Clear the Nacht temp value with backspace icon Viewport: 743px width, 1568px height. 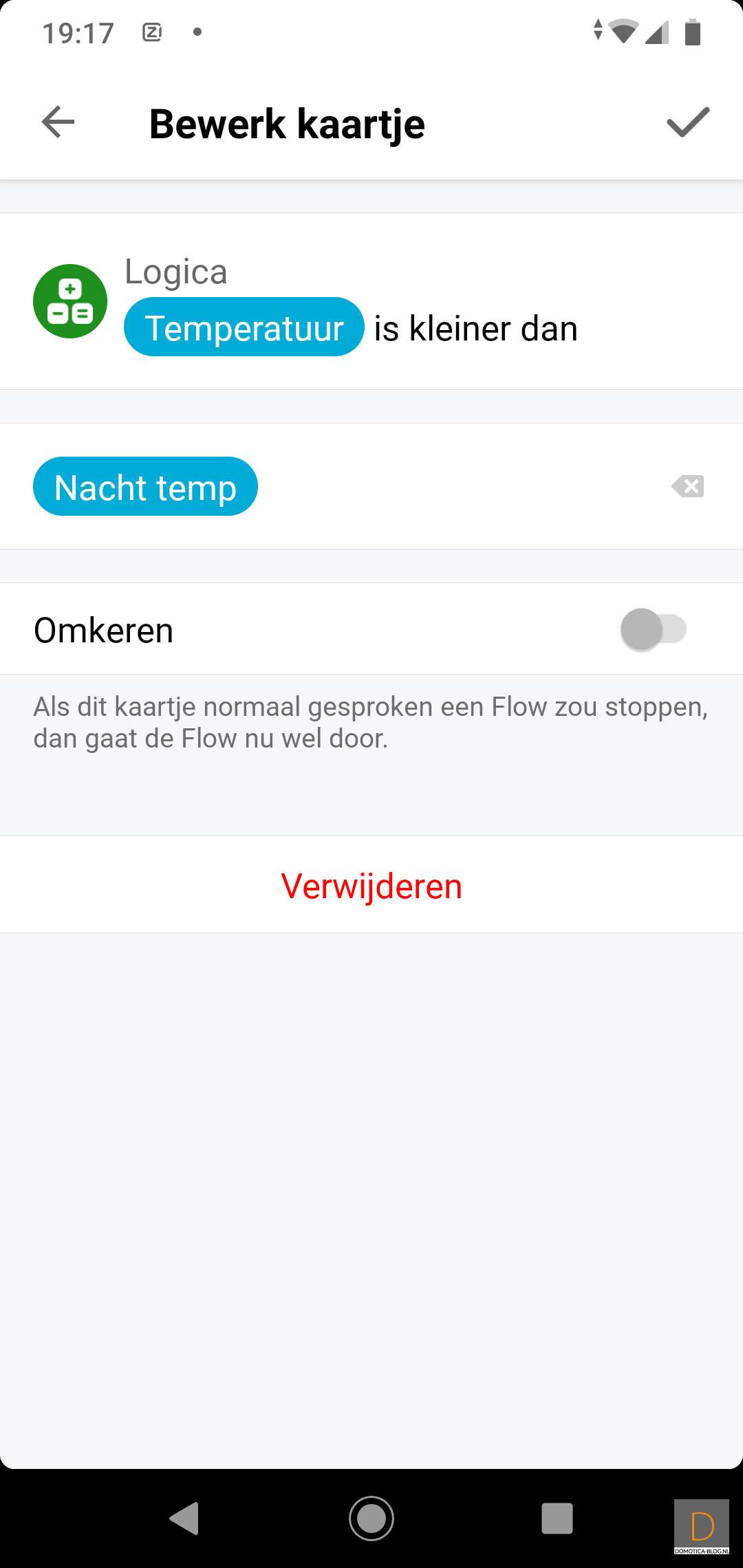click(687, 487)
